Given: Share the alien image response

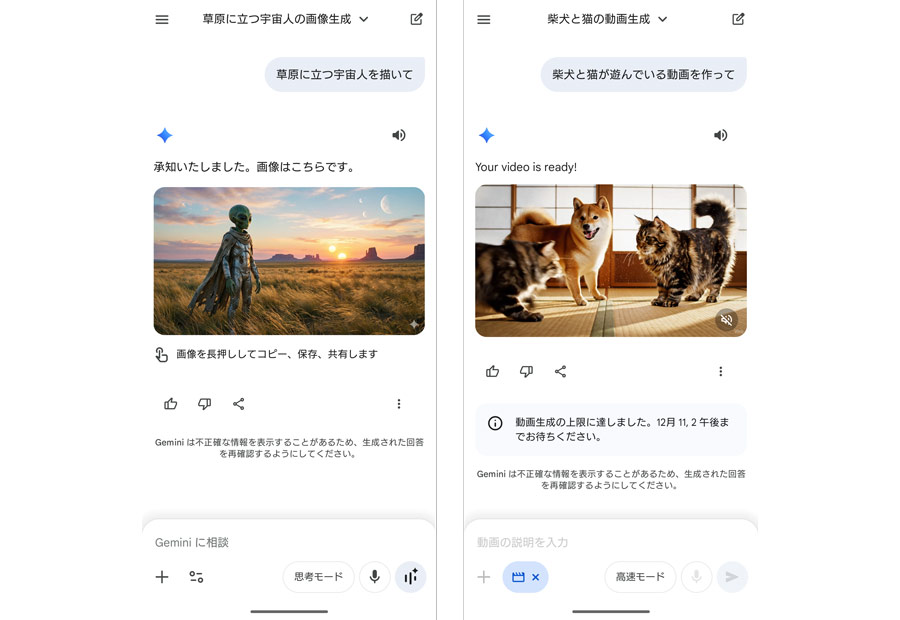Looking at the screenshot, I should 238,404.
